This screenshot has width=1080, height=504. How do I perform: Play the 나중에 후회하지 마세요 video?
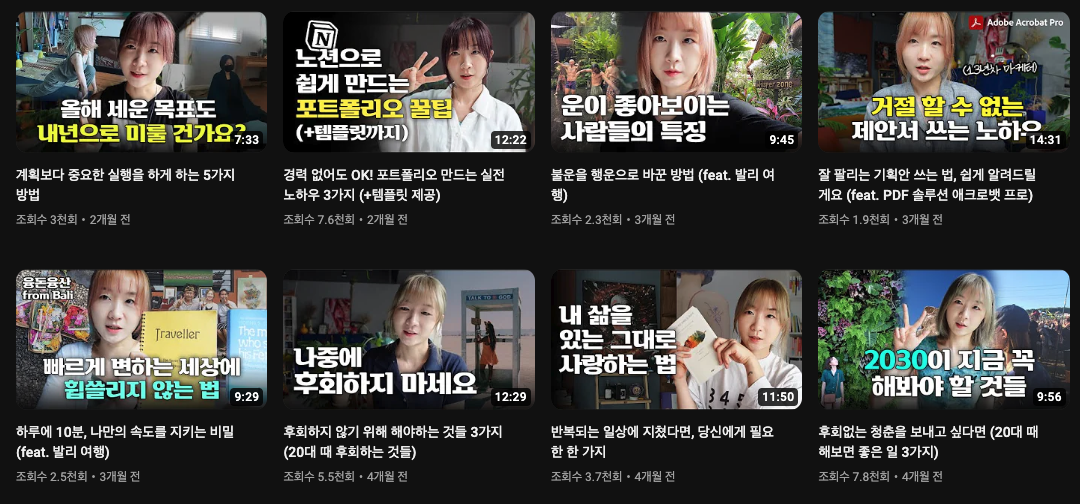coord(408,339)
